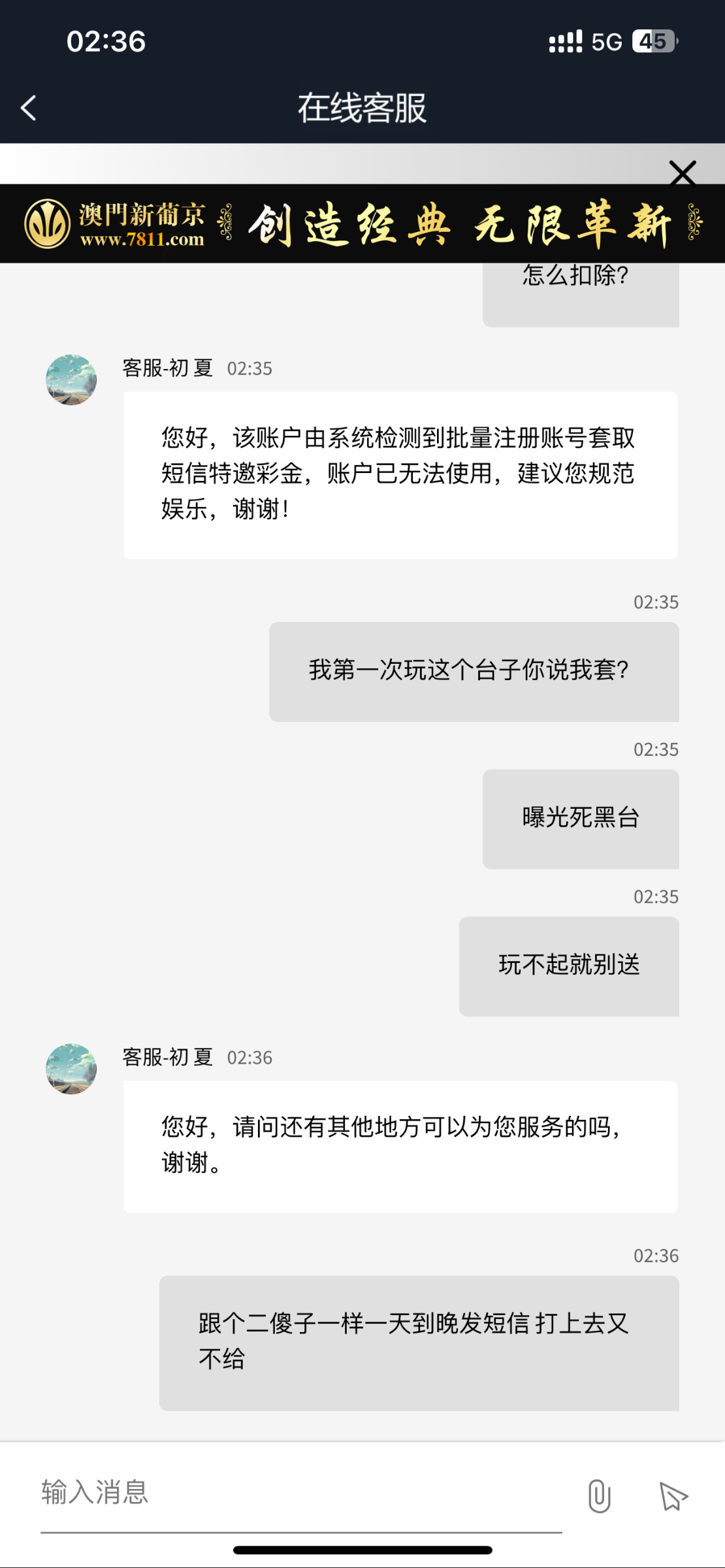Image resolution: width=725 pixels, height=1568 pixels.
Task: Open the 澳門新葡京 banner
Action: coord(362,224)
